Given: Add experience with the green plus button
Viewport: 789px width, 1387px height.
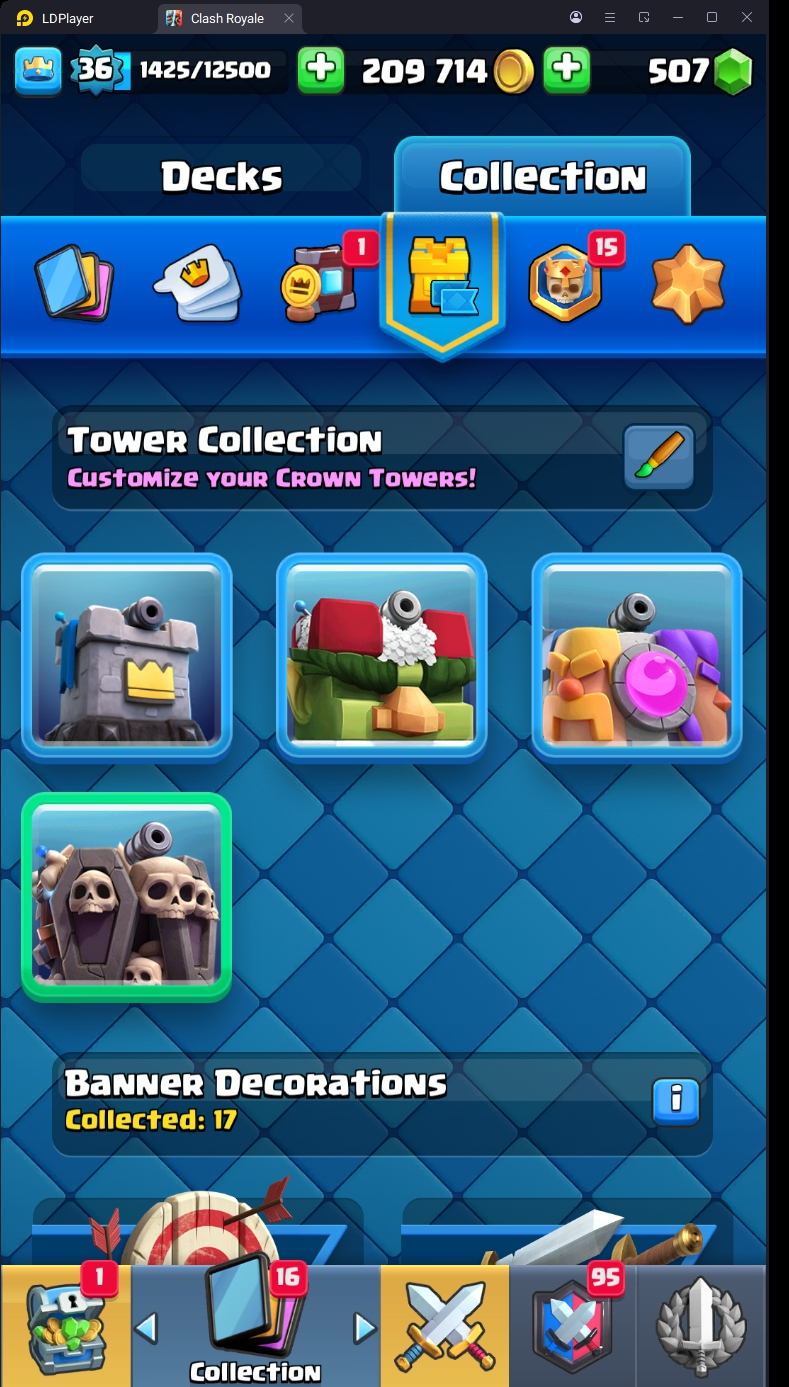Looking at the screenshot, I should pyautogui.click(x=321, y=70).
